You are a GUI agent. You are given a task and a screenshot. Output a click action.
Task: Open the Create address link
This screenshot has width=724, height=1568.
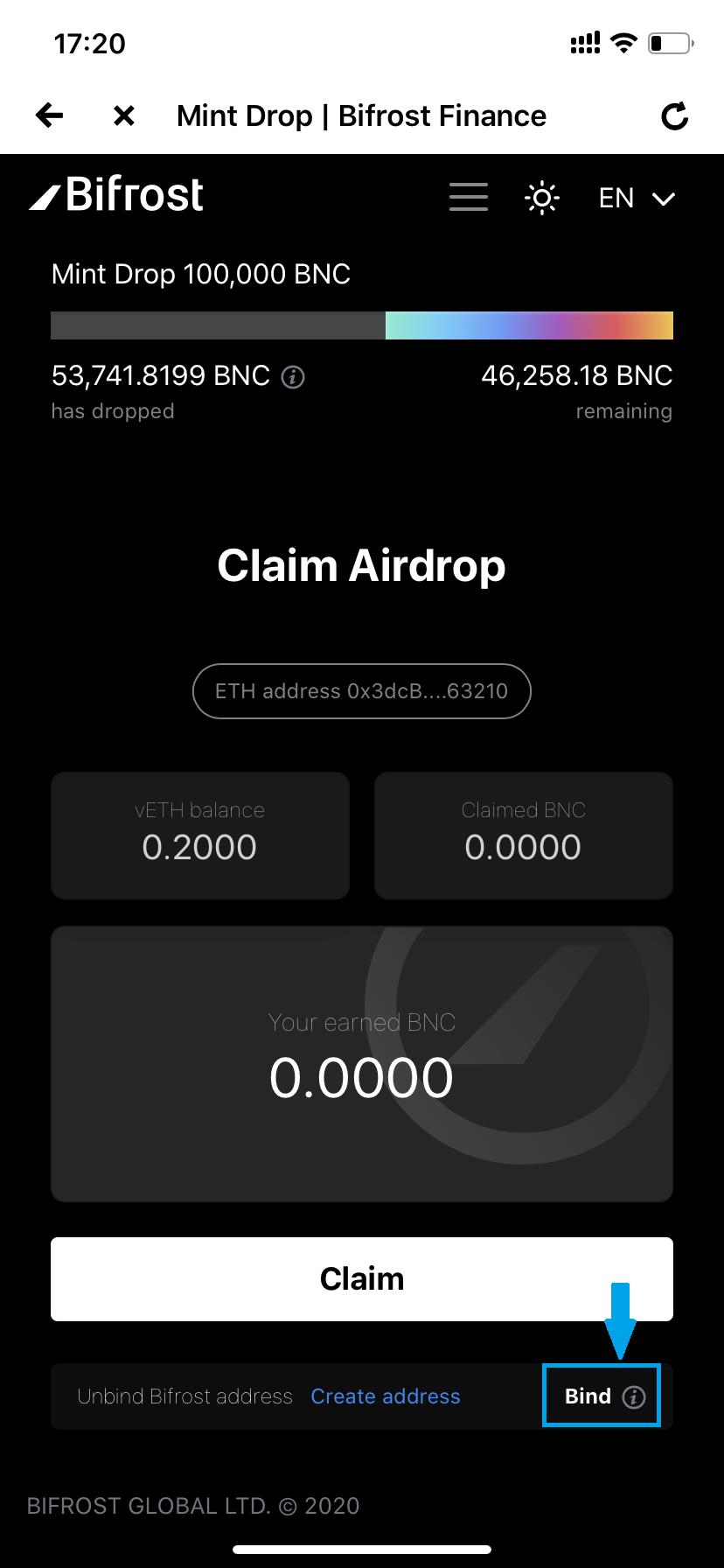pos(386,1396)
